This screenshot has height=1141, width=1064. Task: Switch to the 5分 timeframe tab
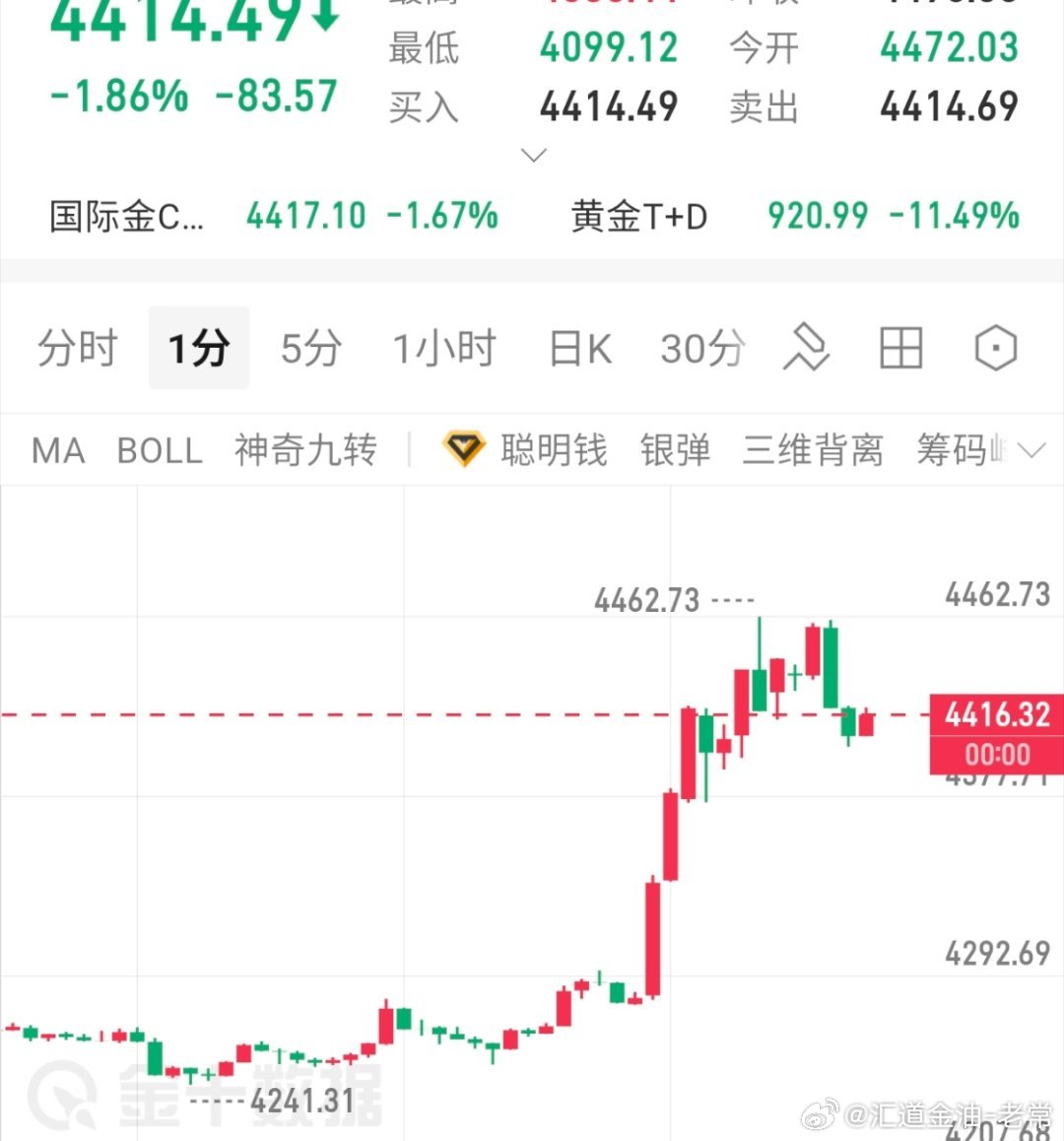[309, 347]
